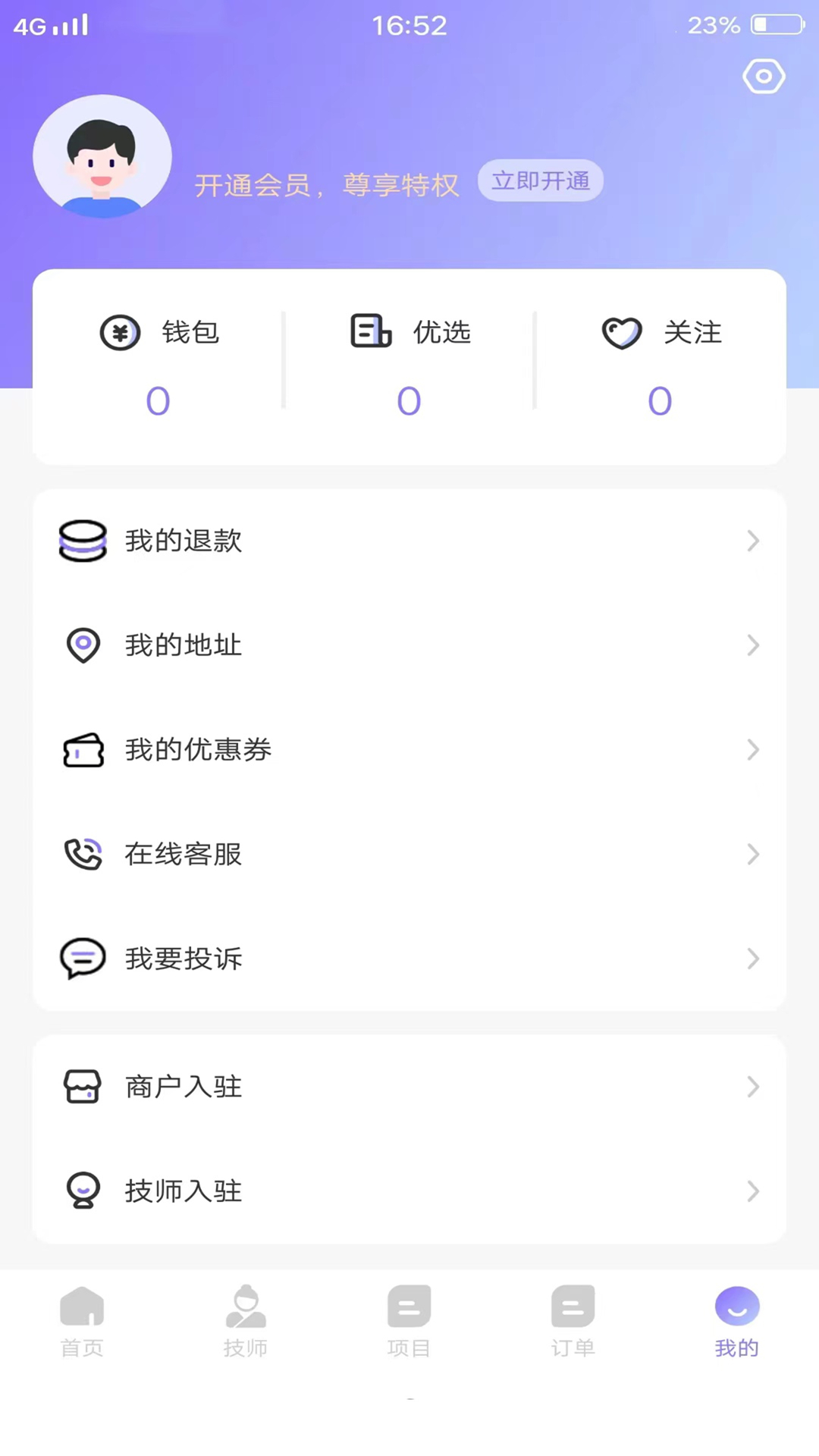Open the coupon icon for 我的优惠券
The height and width of the screenshot is (1456, 819).
[x=83, y=750]
